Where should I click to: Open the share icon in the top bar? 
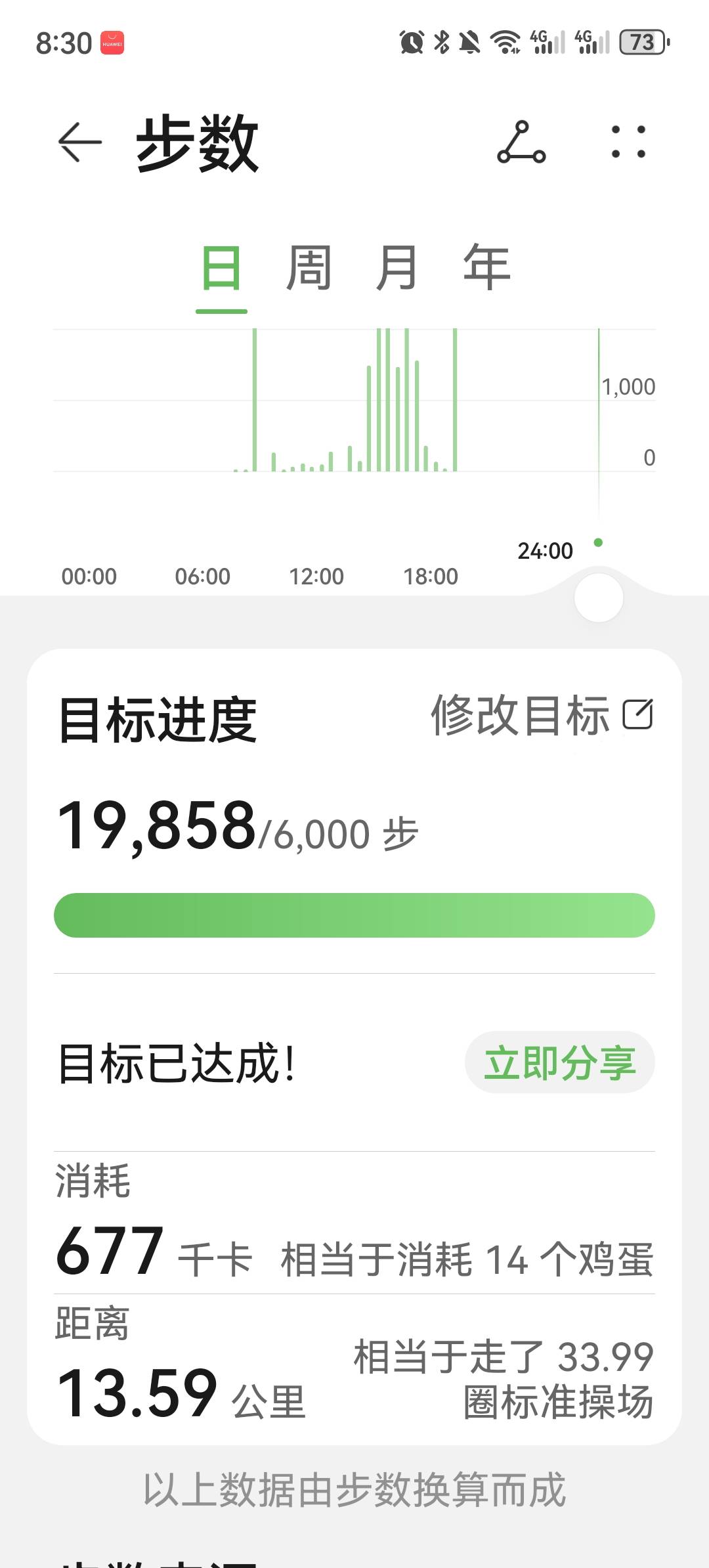click(522, 143)
